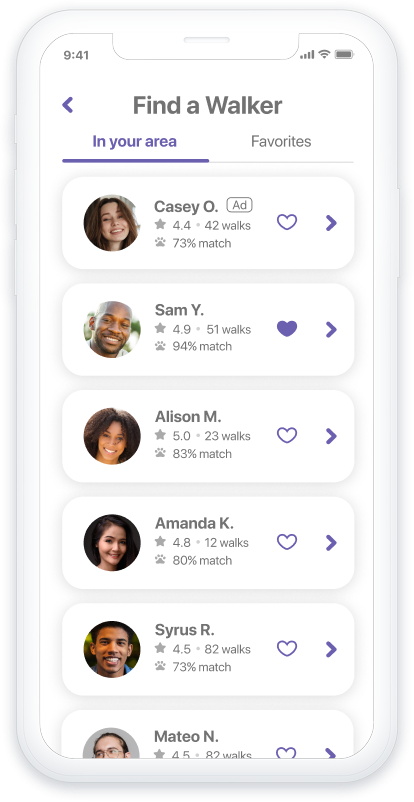Screen dimensions: 414x802
Task: Open Sam Y.'s walker card
Action: click(x=208, y=329)
